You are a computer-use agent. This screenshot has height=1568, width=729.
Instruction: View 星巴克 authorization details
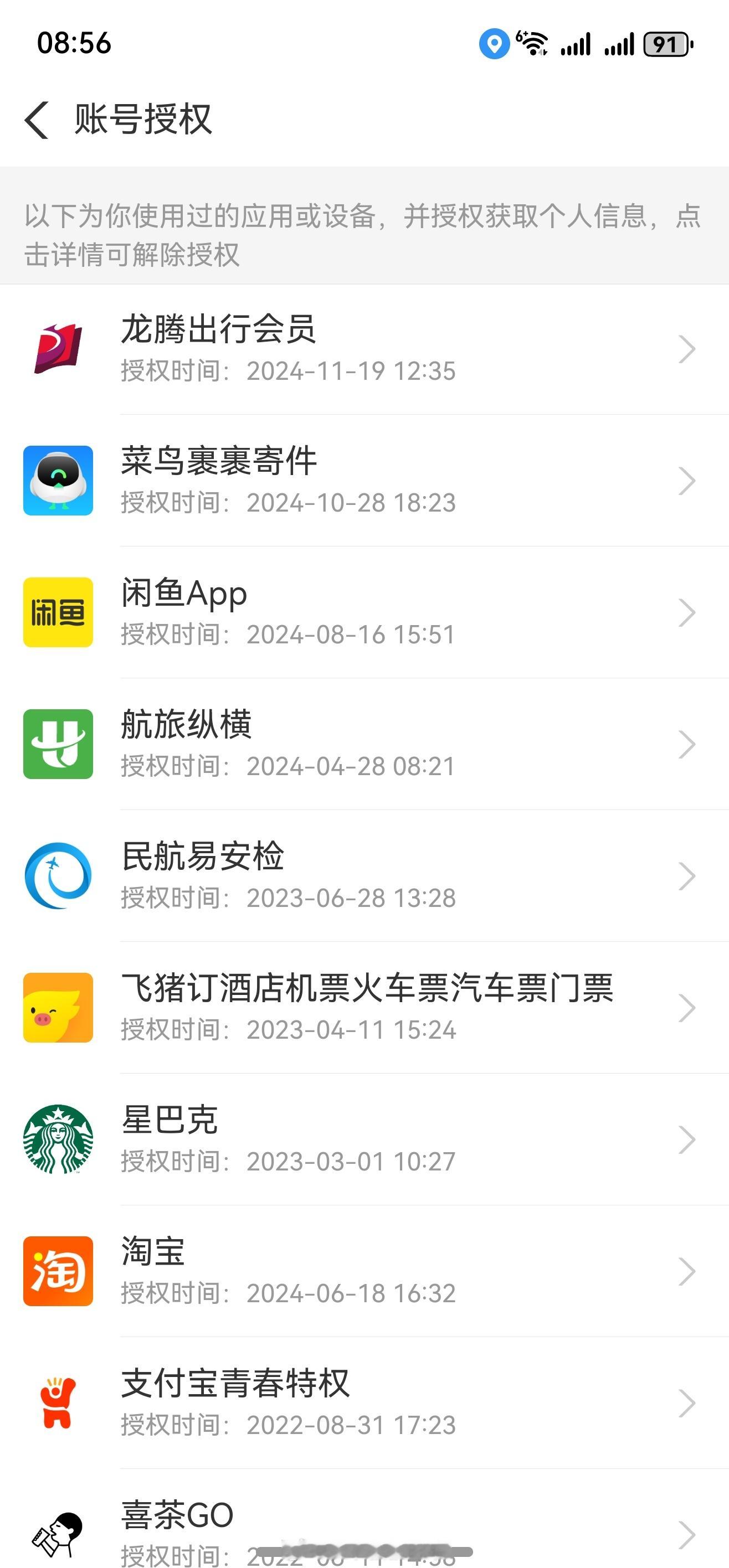coord(364,1139)
